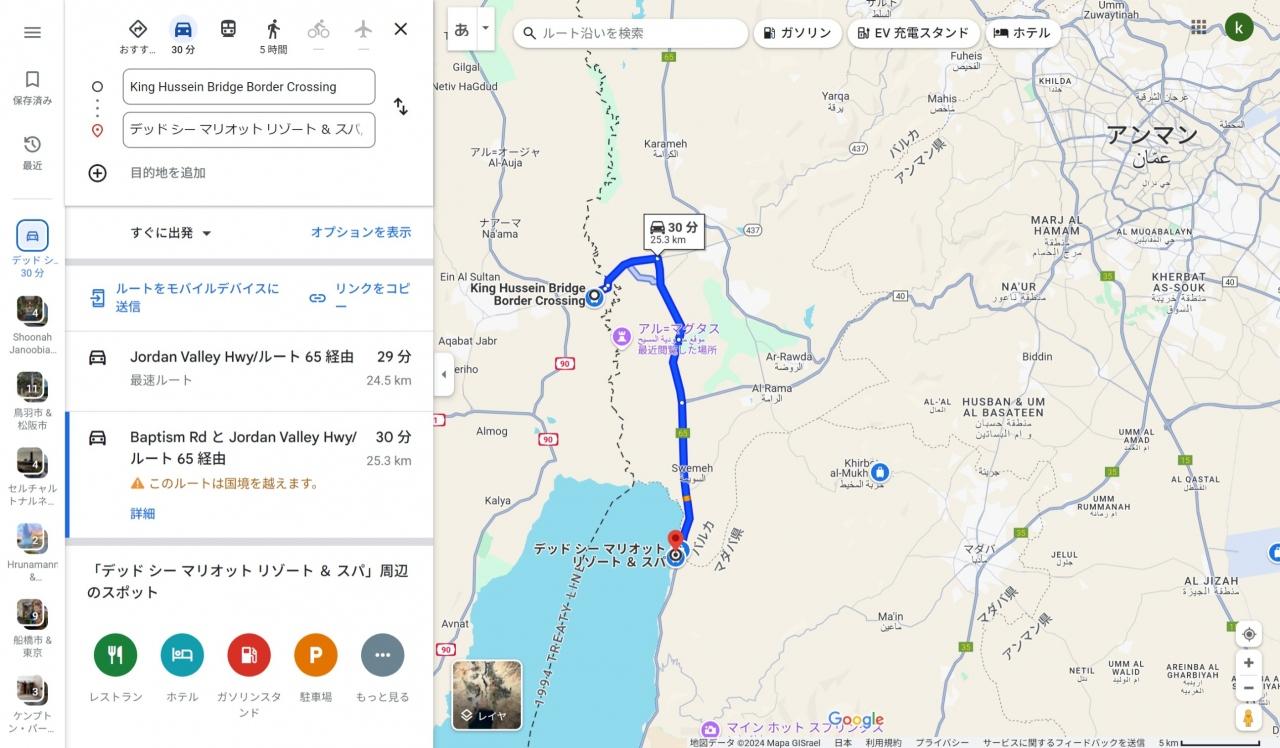Find nearby restaurants (レストラン)
Viewport: 1280px width, 748px height.
click(115, 656)
